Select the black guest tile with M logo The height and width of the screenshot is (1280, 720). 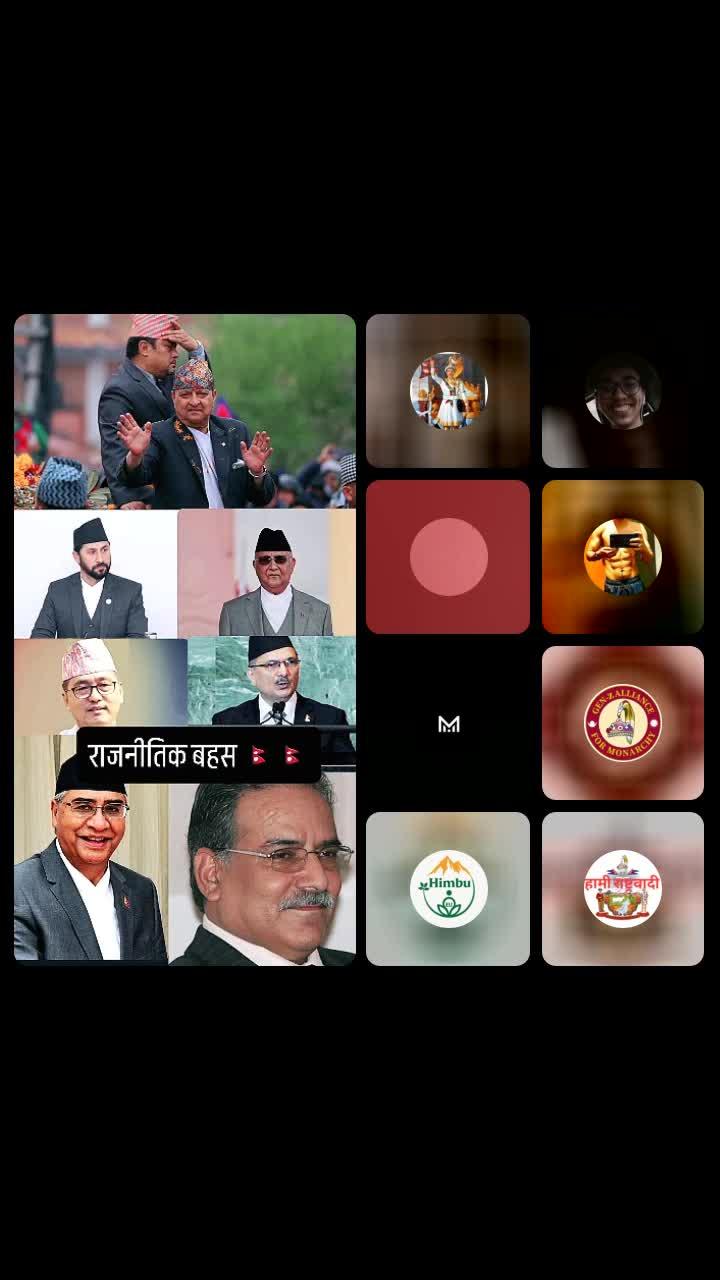448,723
